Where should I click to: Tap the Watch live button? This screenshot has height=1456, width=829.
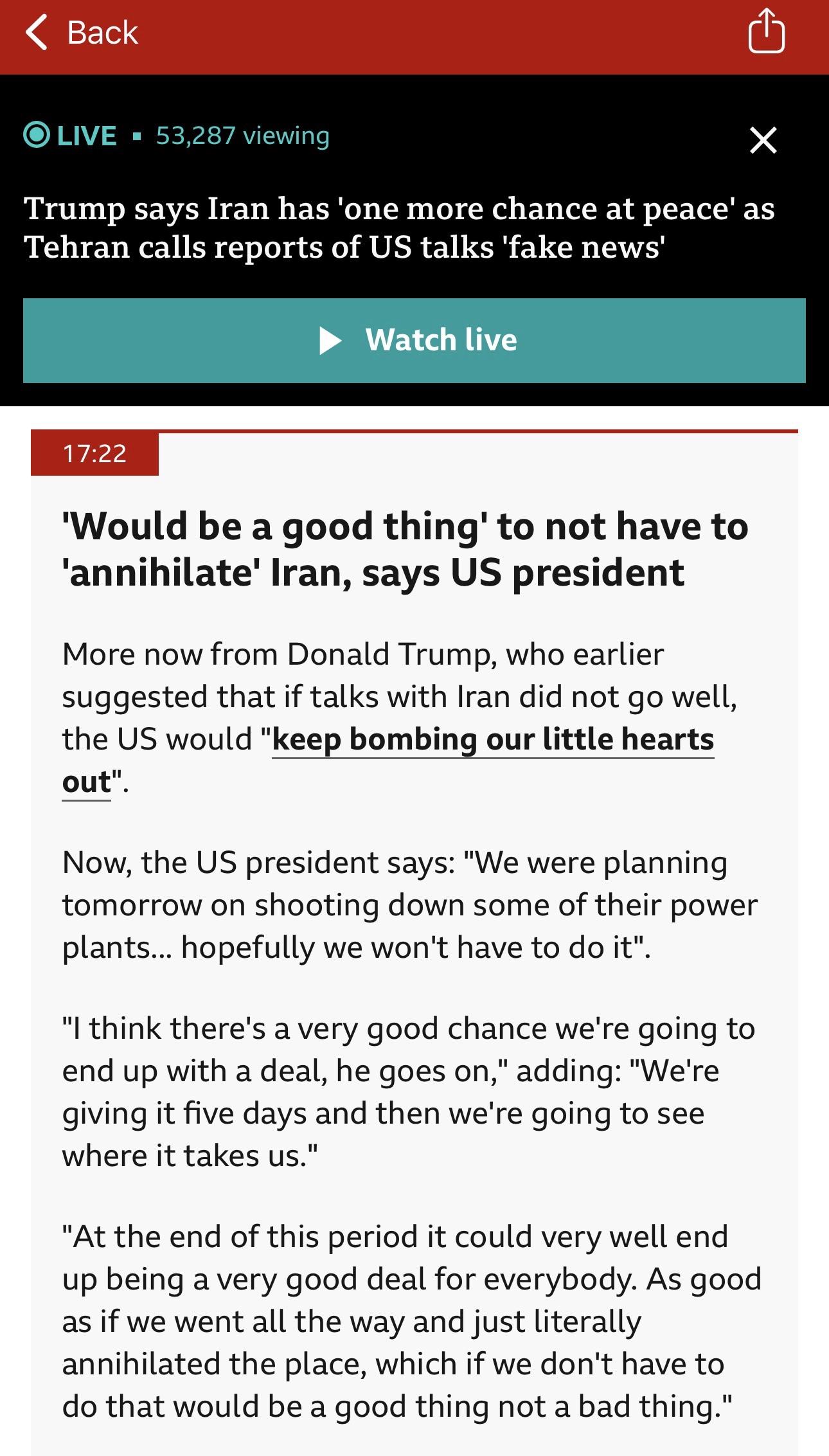415,340
